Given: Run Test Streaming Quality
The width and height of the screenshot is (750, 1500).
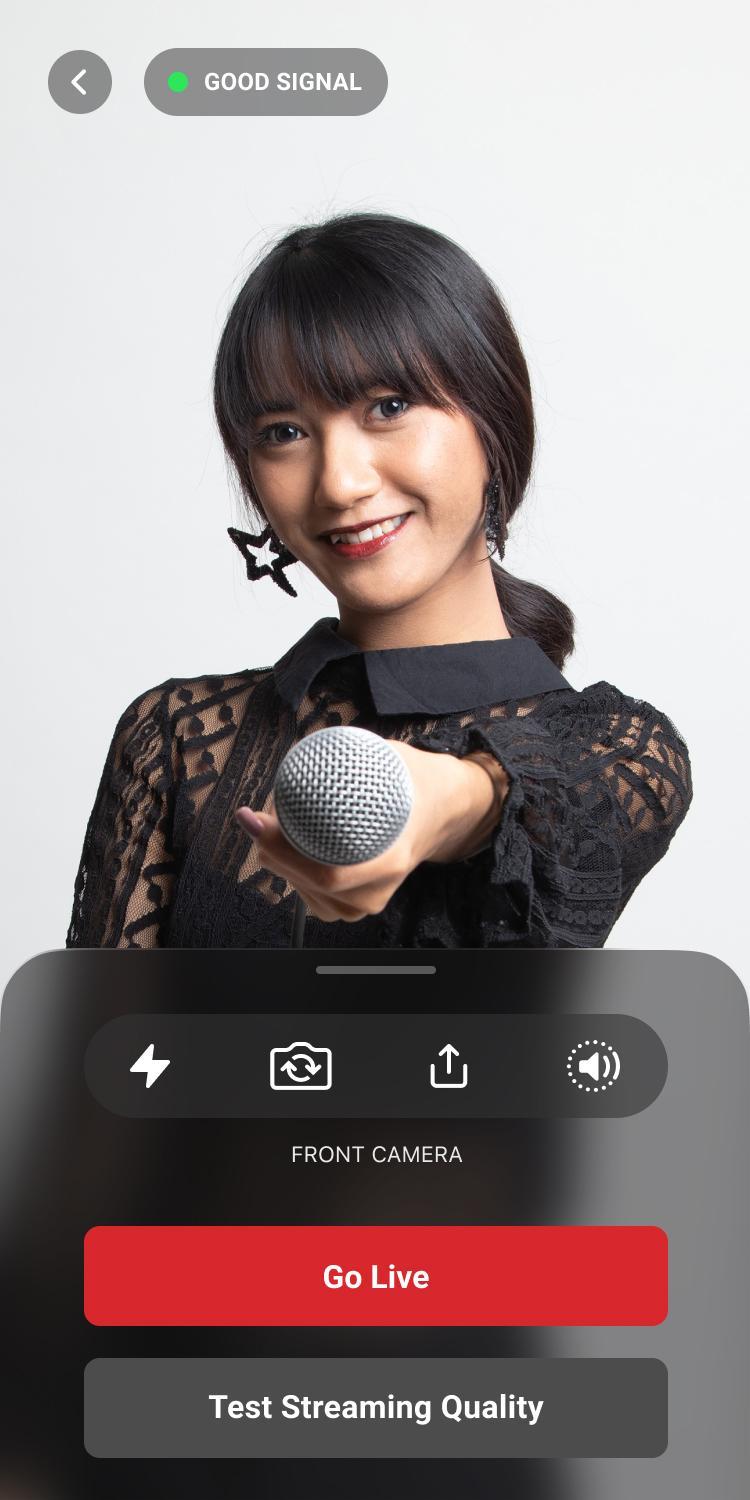Looking at the screenshot, I should [x=376, y=1407].
